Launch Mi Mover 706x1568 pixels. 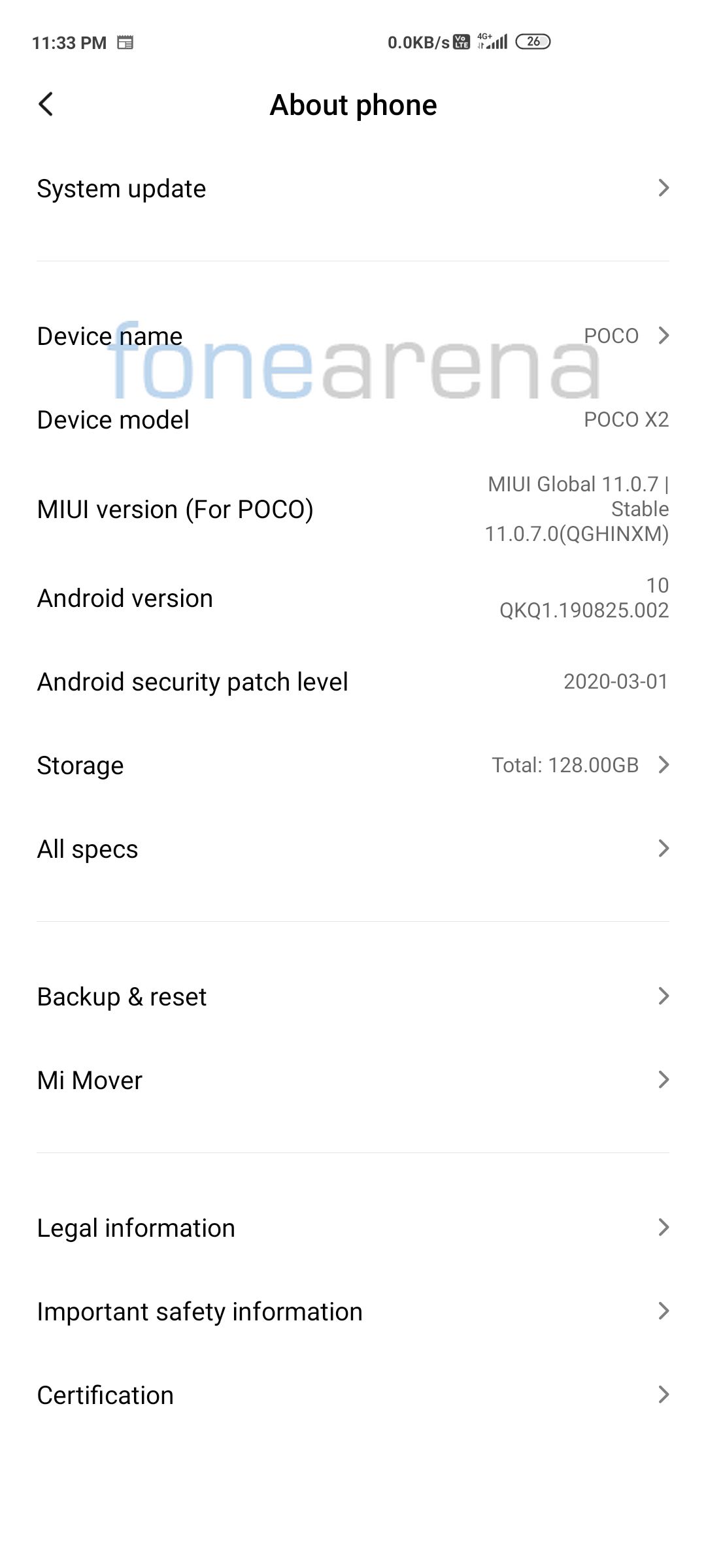pos(353,1080)
